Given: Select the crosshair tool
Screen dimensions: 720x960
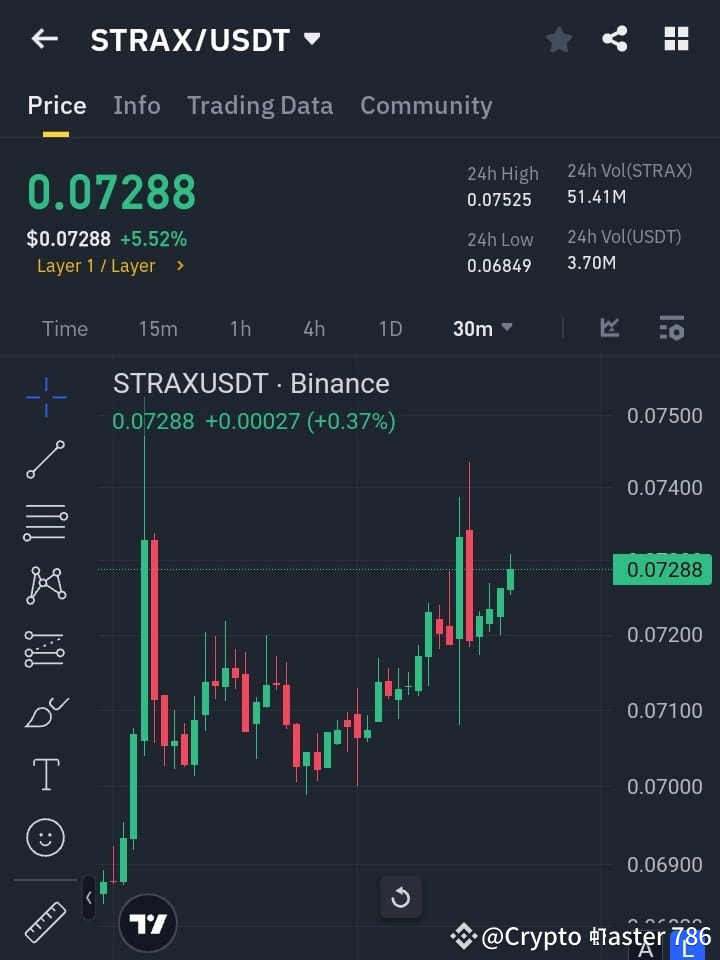Looking at the screenshot, I should tap(45, 398).
